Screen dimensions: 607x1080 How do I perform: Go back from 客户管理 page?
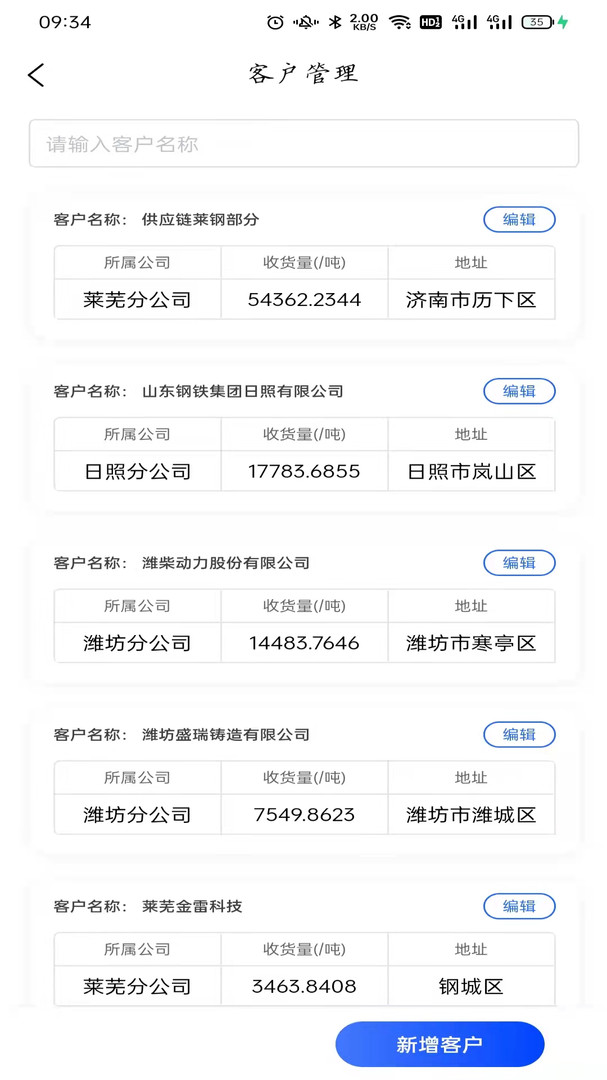tap(36, 75)
